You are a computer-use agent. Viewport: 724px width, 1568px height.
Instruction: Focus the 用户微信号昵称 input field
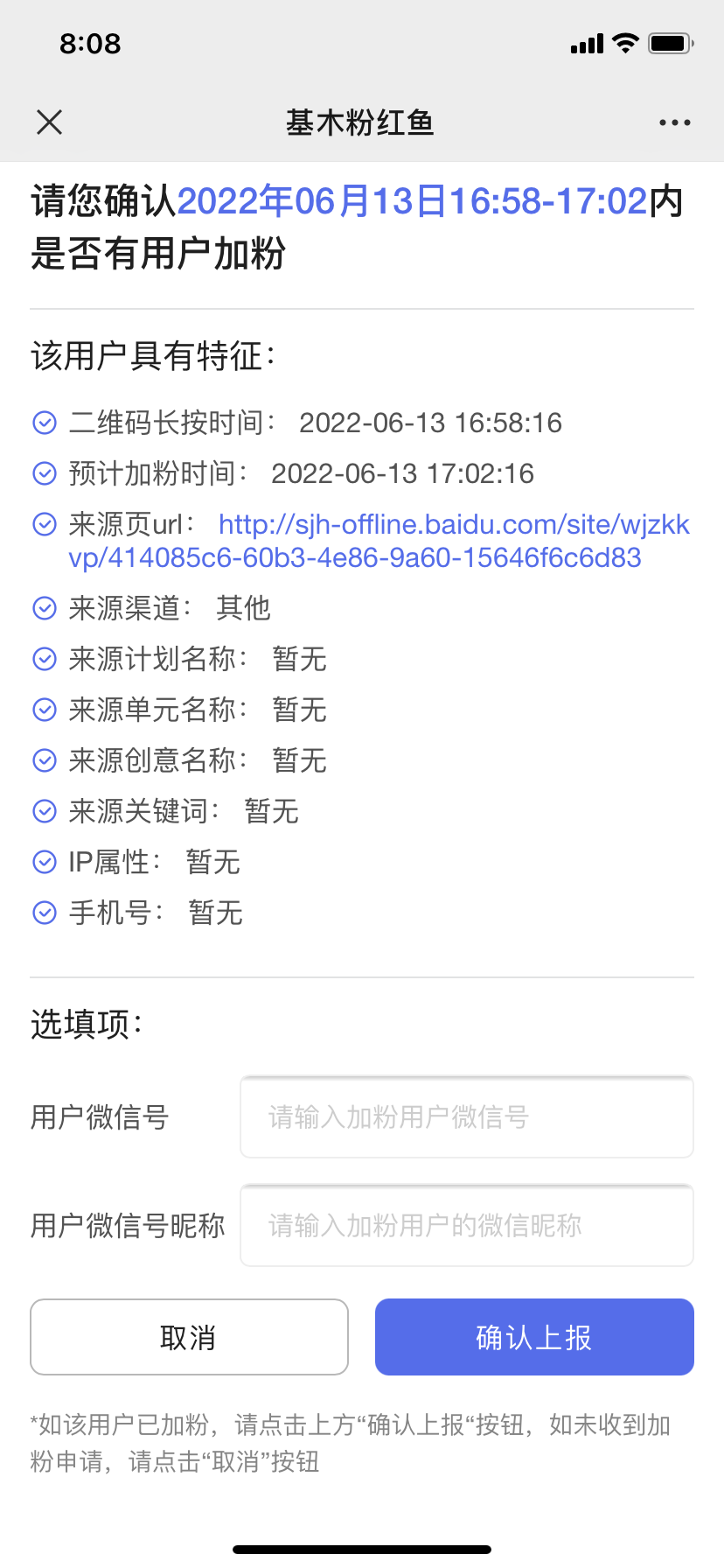(466, 1226)
